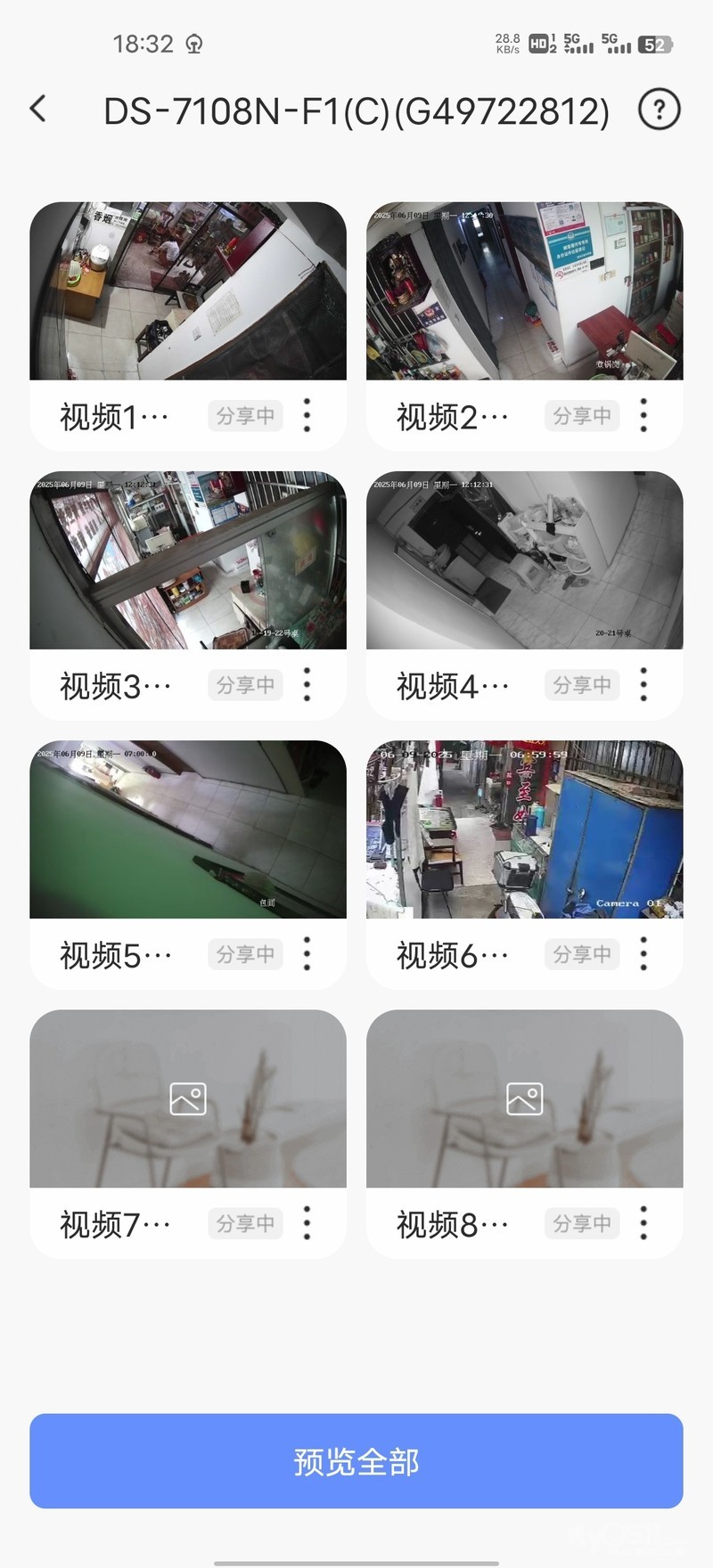Show the three-dot menu for 视频4
This screenshot has height=1568, width=713.
pos(643,684)
